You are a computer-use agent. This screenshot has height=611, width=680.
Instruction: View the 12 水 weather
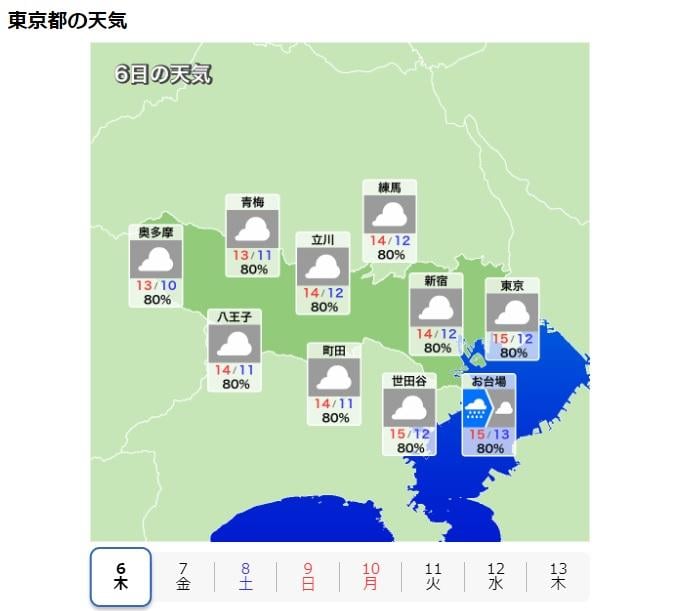(496, 576)
